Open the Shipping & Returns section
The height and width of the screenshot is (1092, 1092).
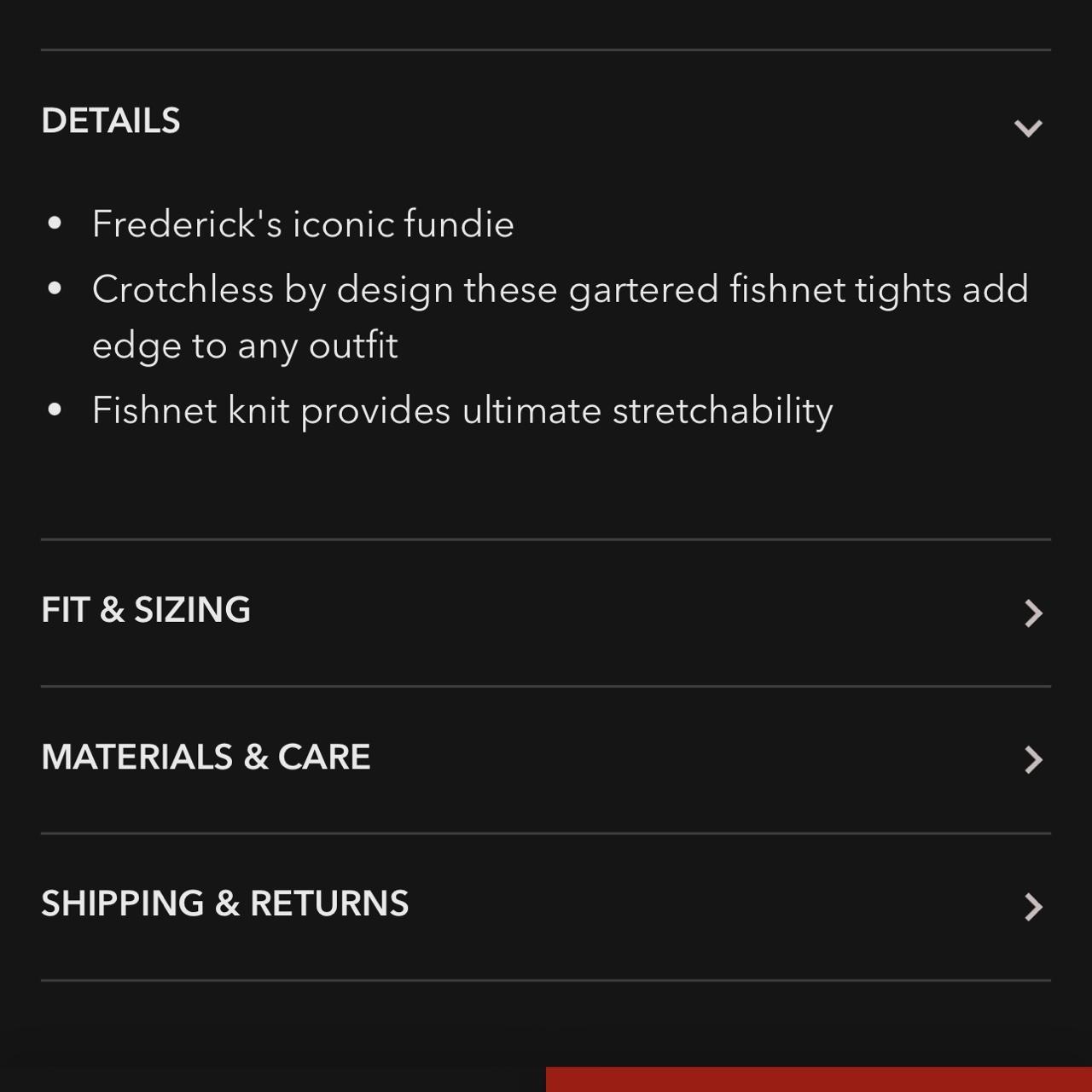click(1032, 906)
